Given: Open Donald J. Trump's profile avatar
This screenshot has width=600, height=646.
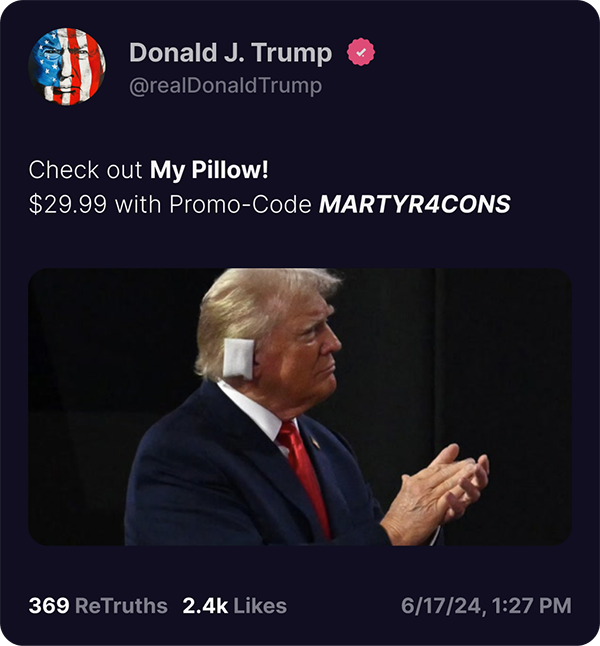Looking at the screenshot, I should 68,67.
